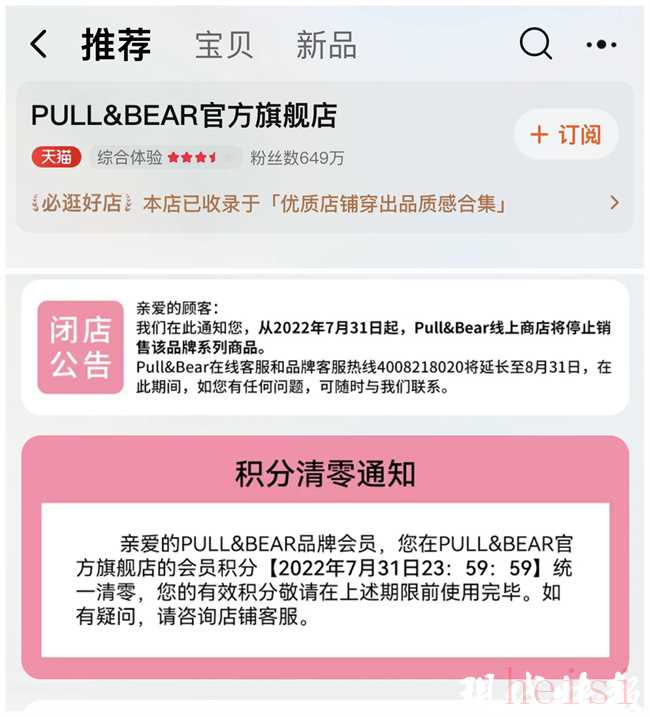Subscribe to the store with 订阅
The height and width of the screenshot is (717, 650).
(565, 135)
